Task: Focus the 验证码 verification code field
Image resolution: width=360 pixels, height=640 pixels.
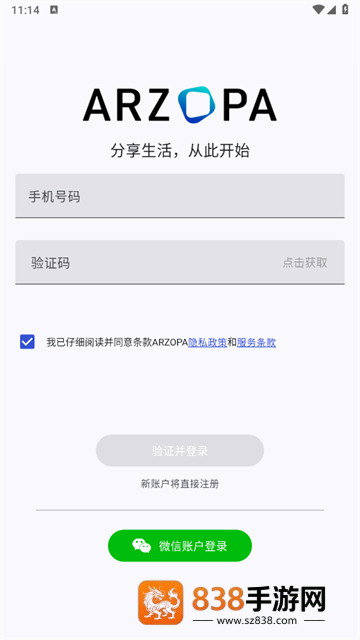Action: coord(180,262)
